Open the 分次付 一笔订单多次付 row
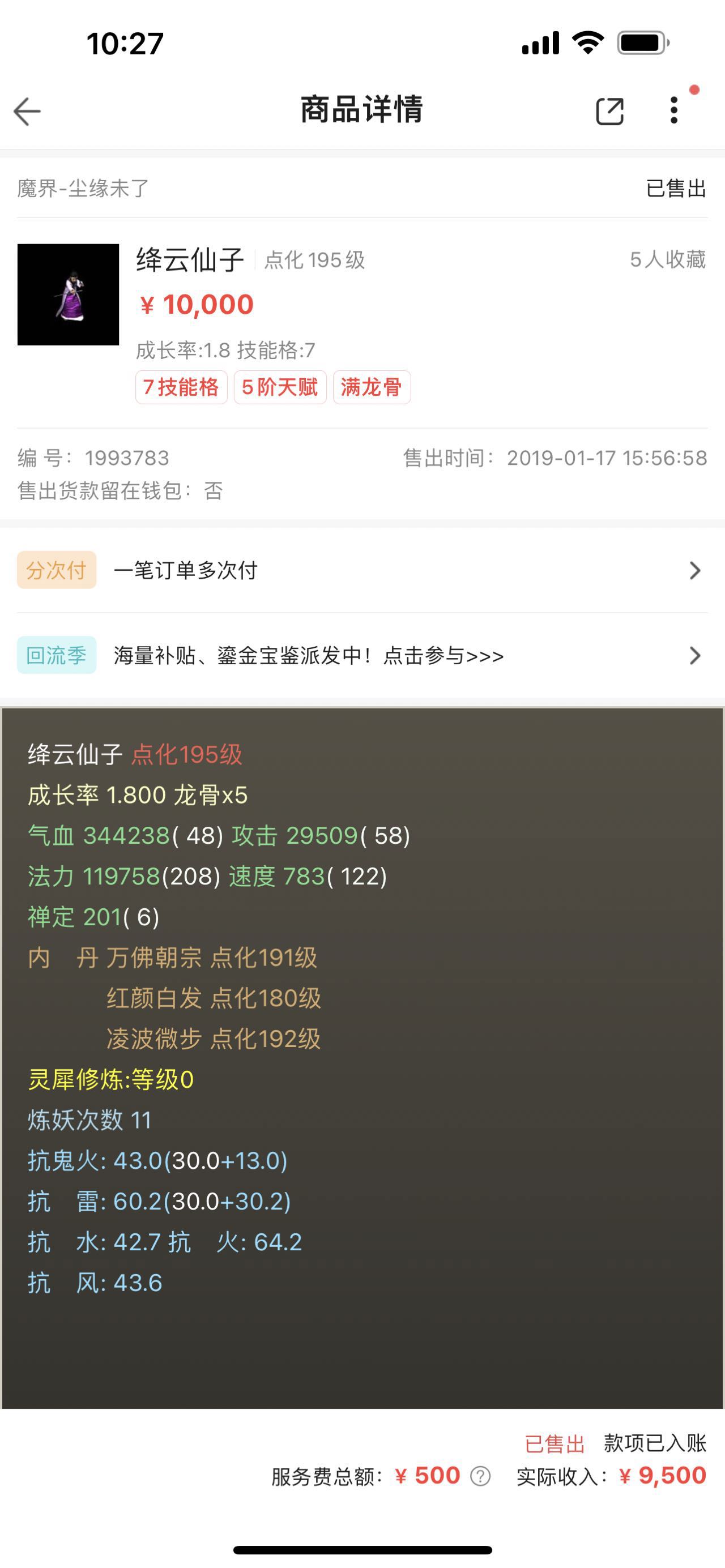 click(x=362, y=570)
